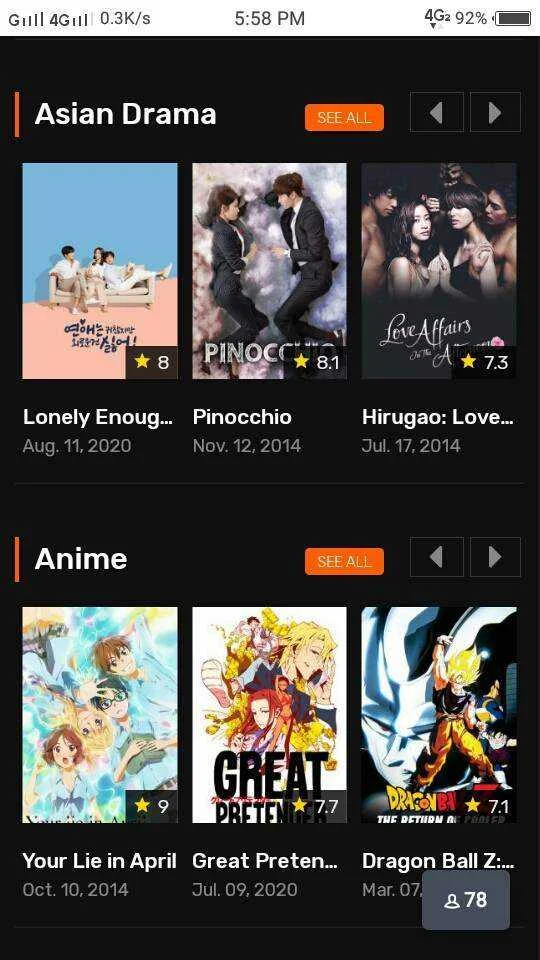Show next Anime titles with right arrow
The height and width of the screenshot is (960, 540).
(495, 557)
